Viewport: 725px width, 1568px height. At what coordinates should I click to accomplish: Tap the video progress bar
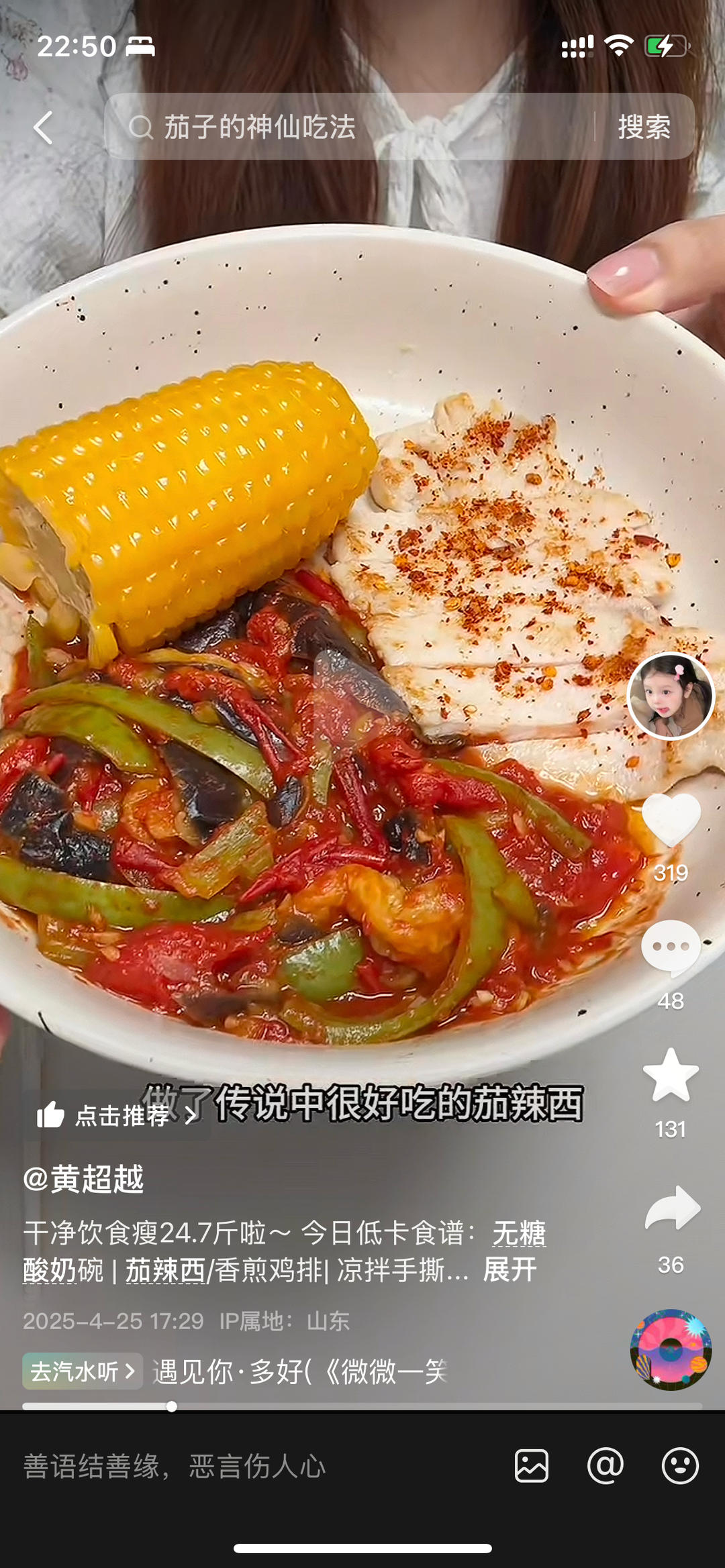(x=362, y=1406)
